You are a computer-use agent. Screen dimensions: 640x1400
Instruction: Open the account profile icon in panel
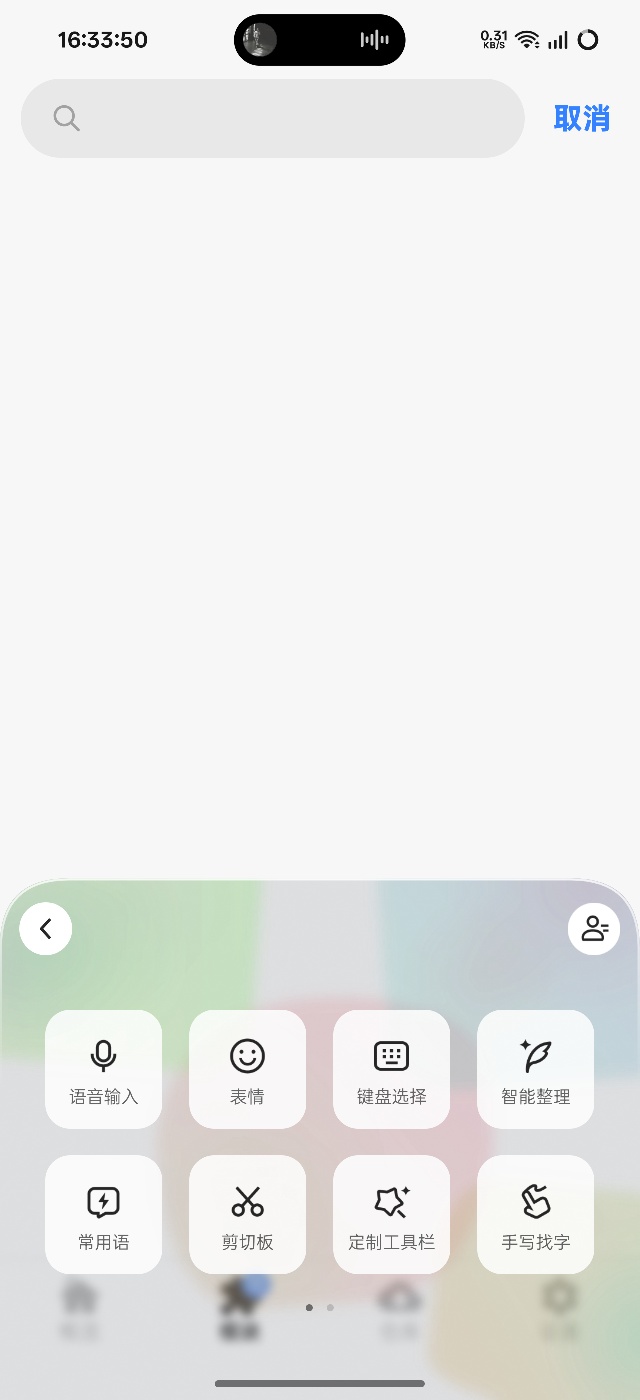point(594,929)
